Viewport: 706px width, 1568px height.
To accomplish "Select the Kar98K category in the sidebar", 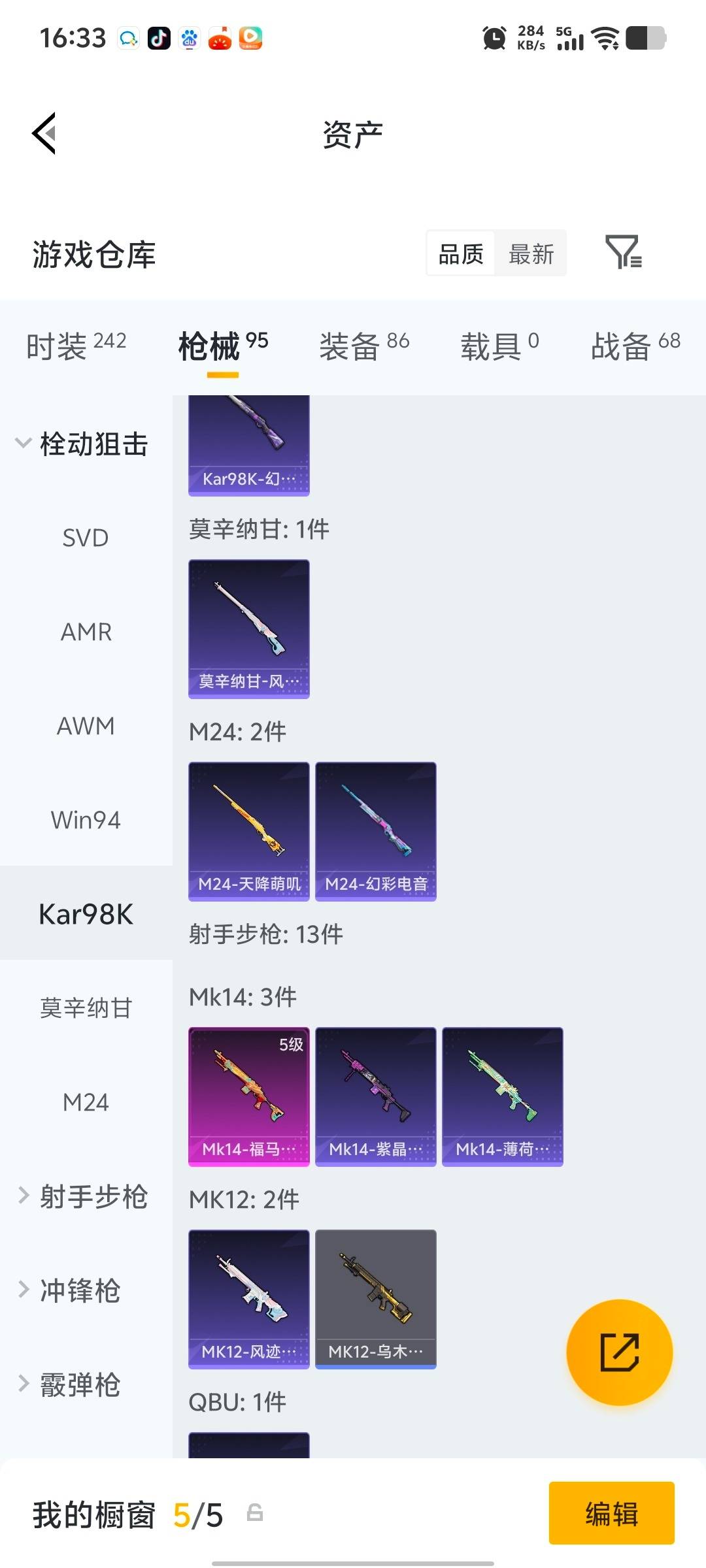I will pyautogui.click(x=86, y=915).
